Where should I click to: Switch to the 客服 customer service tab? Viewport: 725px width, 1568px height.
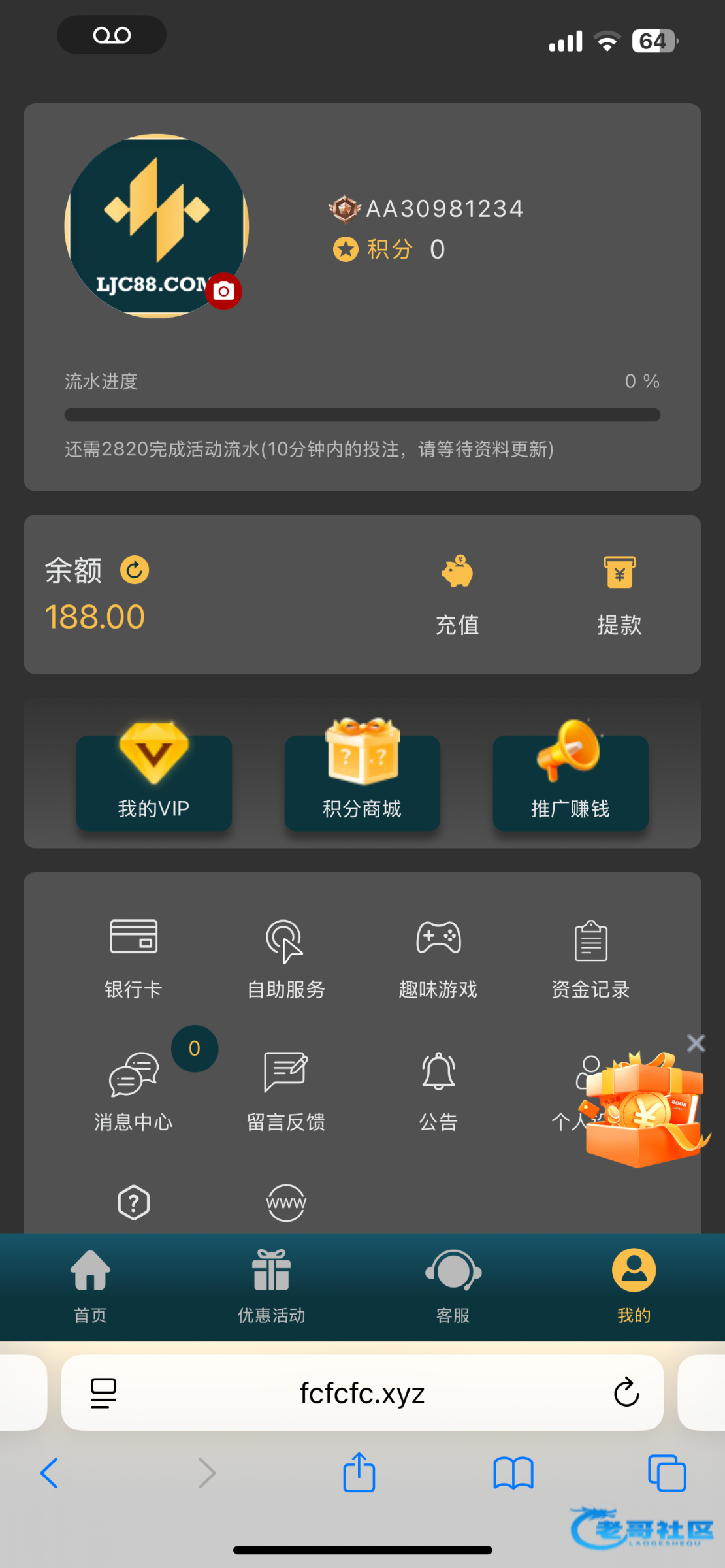453,1284
